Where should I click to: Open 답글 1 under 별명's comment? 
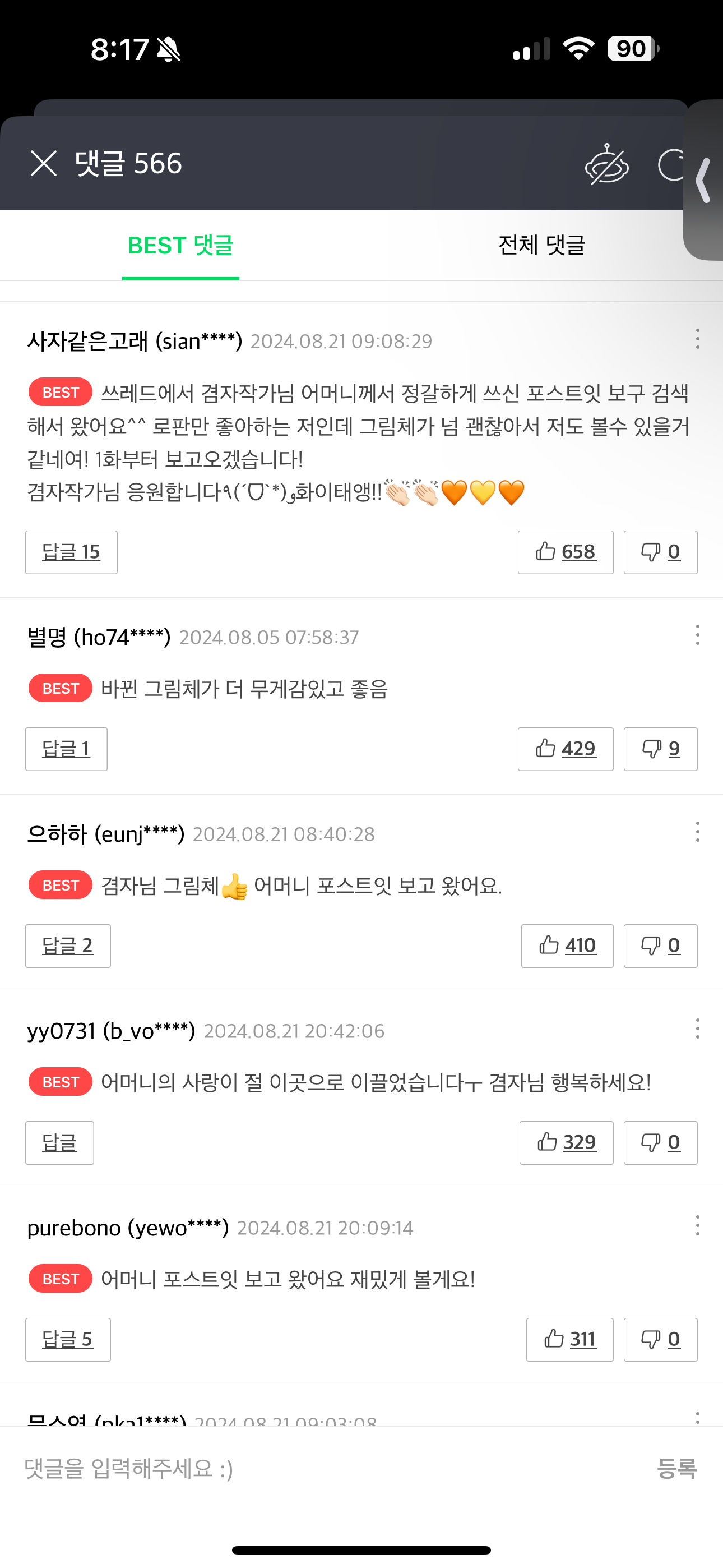(x=66, y=749)
